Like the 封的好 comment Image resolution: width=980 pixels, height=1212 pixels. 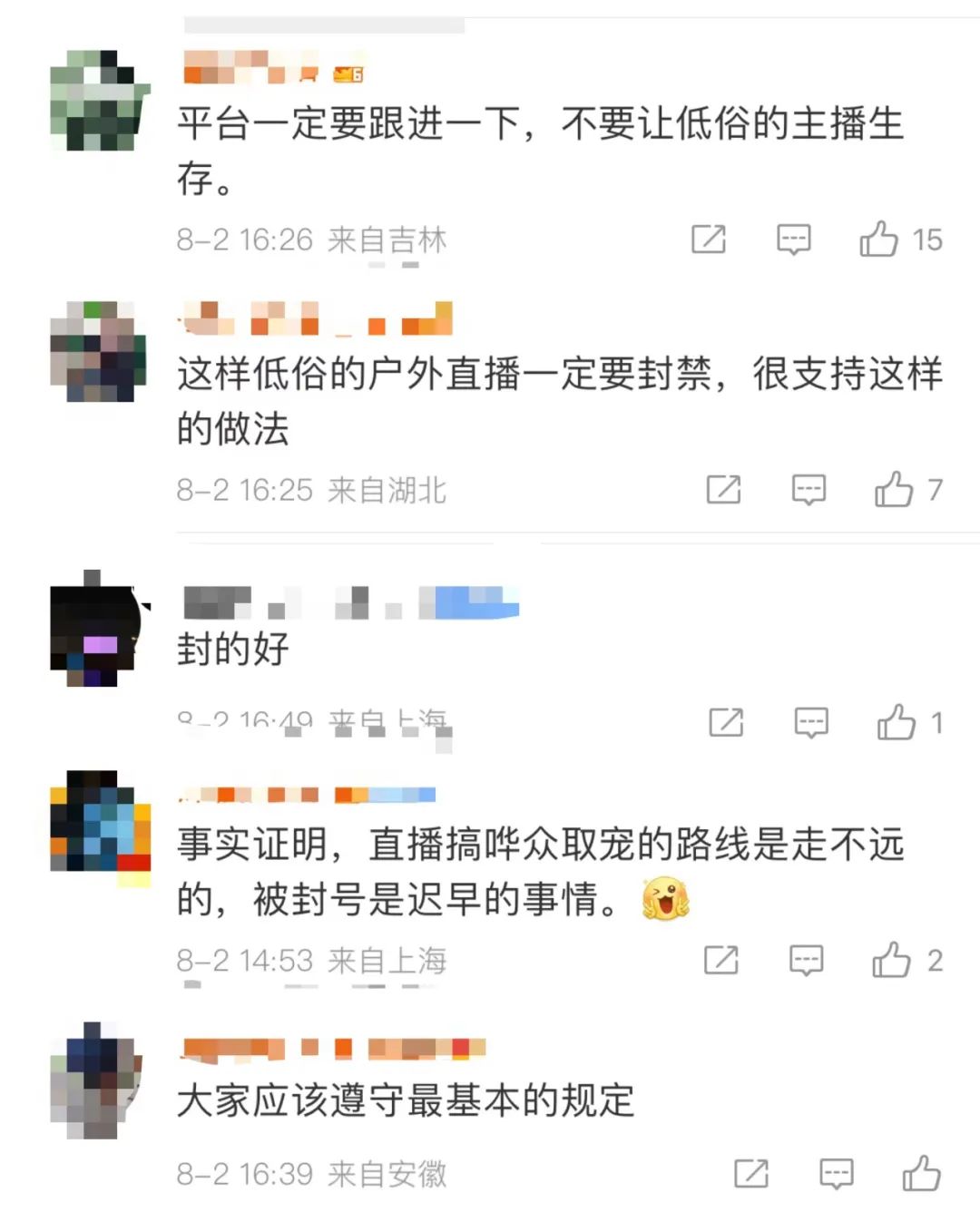897,722
